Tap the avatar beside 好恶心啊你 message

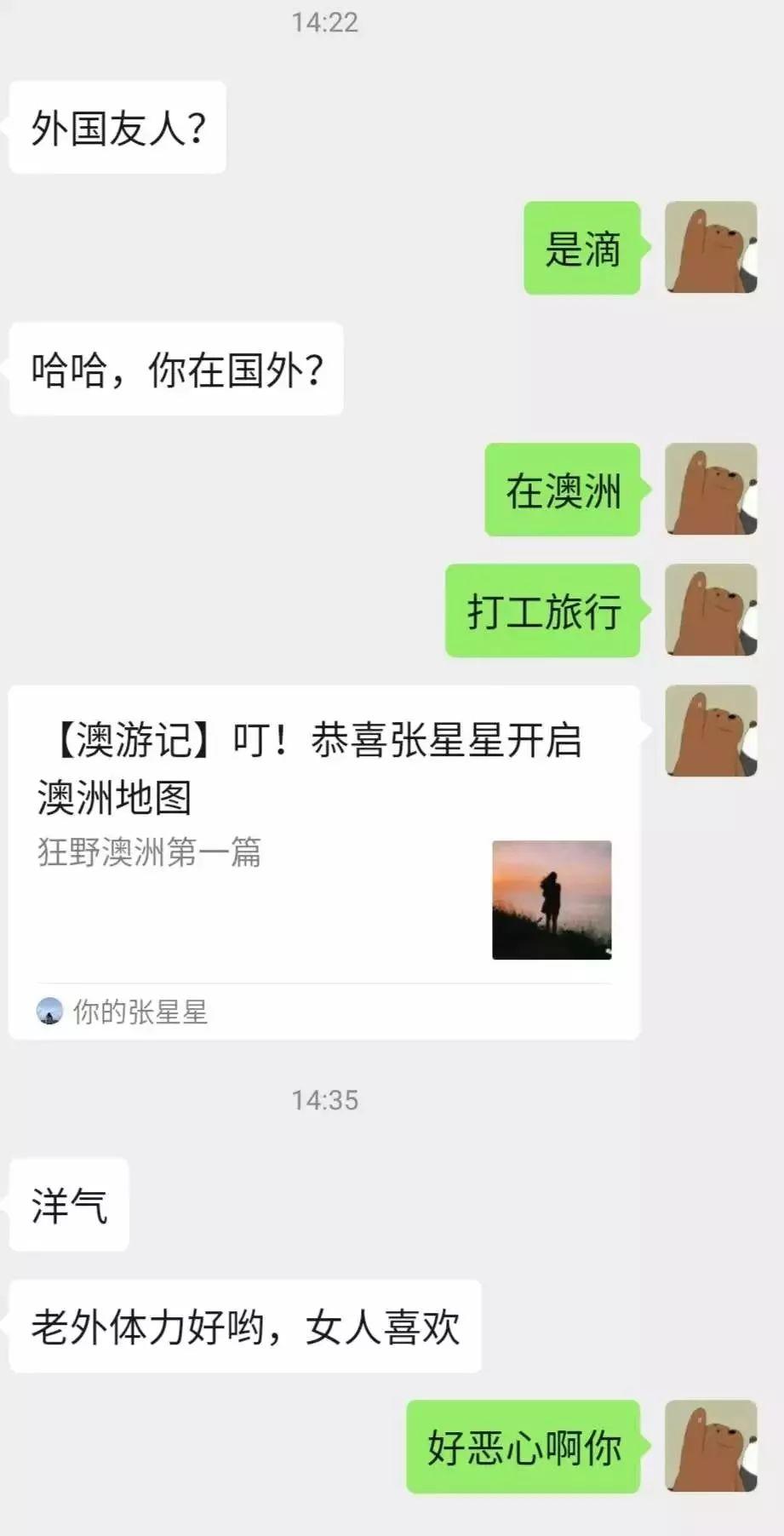coord(710,1447)
